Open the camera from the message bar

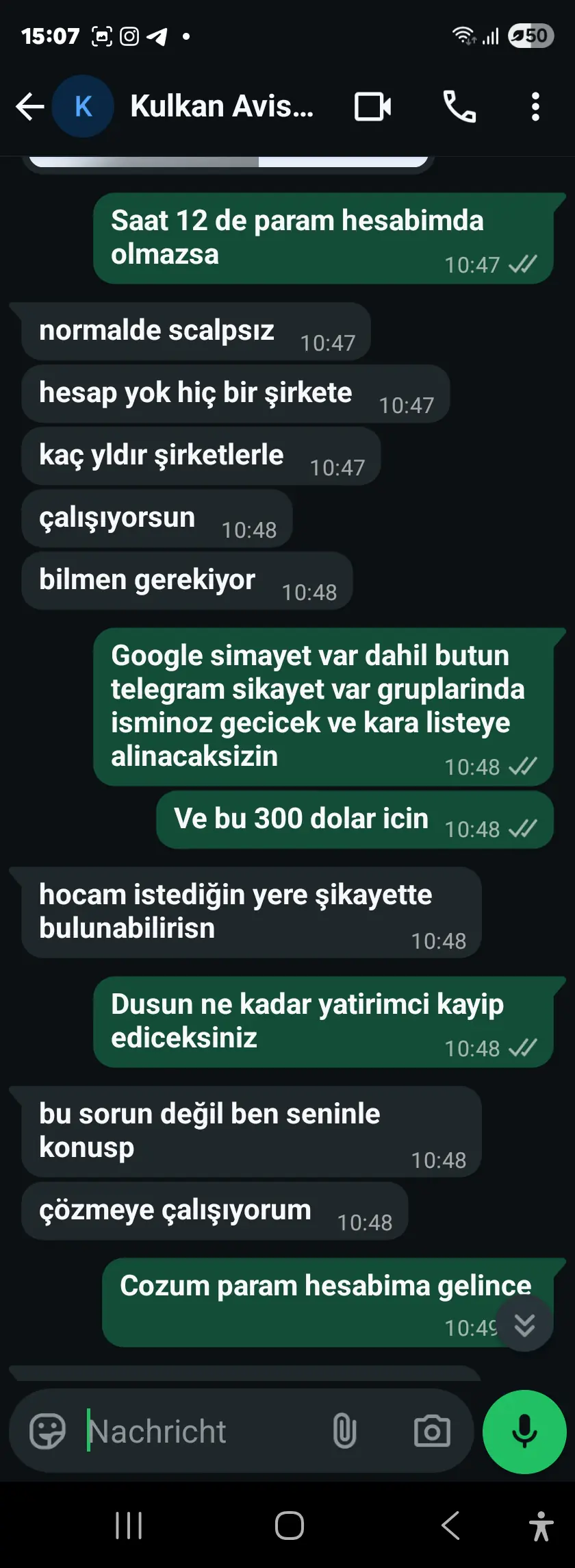(432, 1431)
